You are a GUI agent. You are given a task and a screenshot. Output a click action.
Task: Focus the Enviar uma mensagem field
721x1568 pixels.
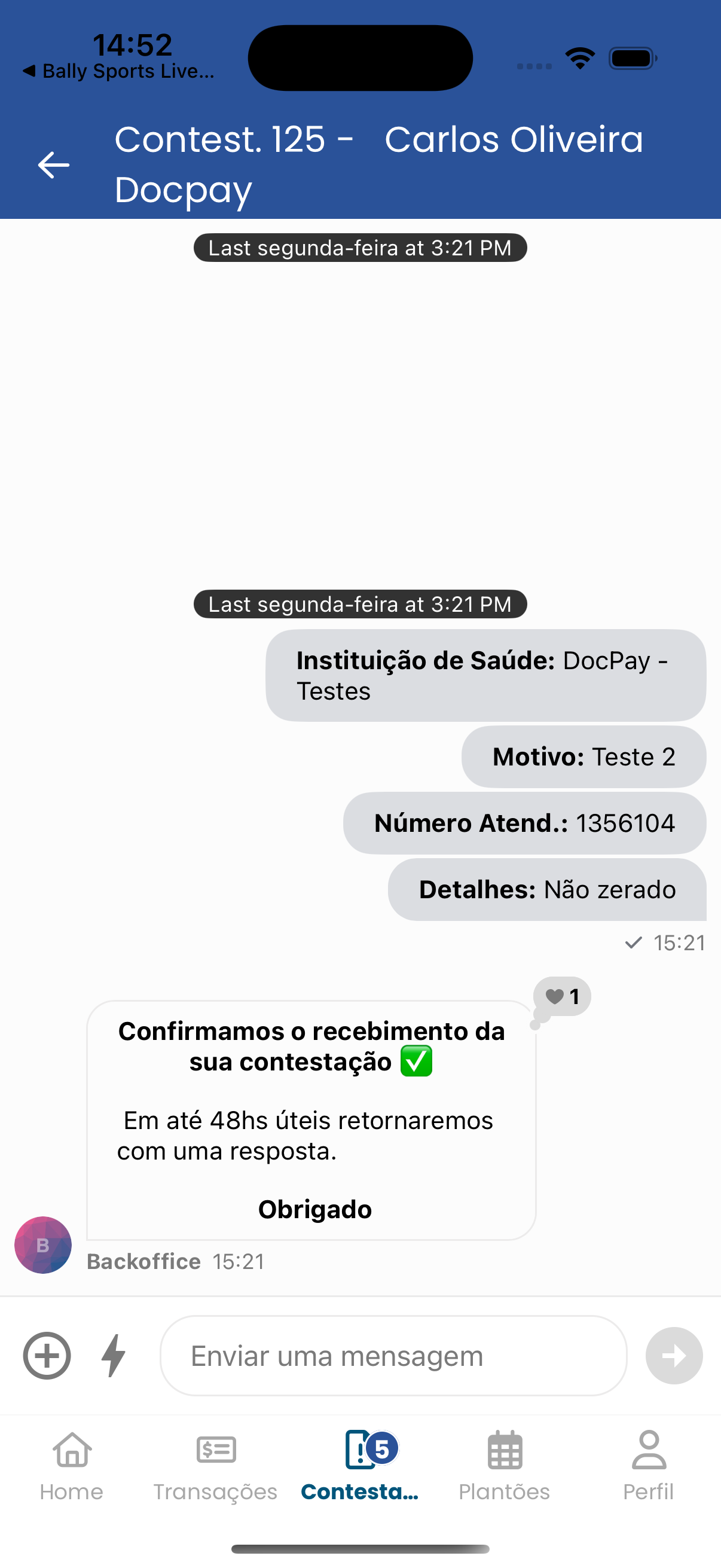coord(393,1356)
